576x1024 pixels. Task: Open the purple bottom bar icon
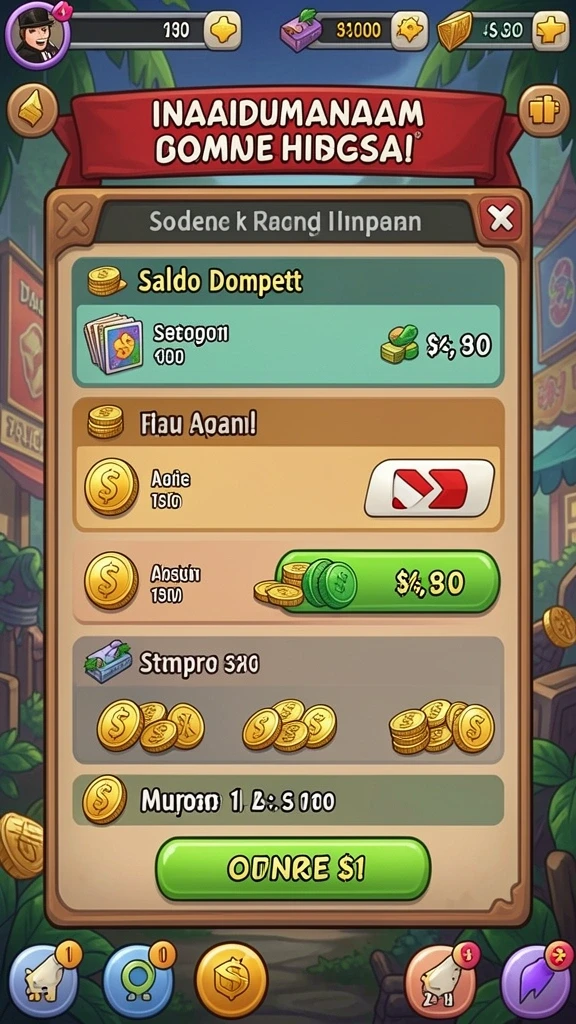pos(536,982)
